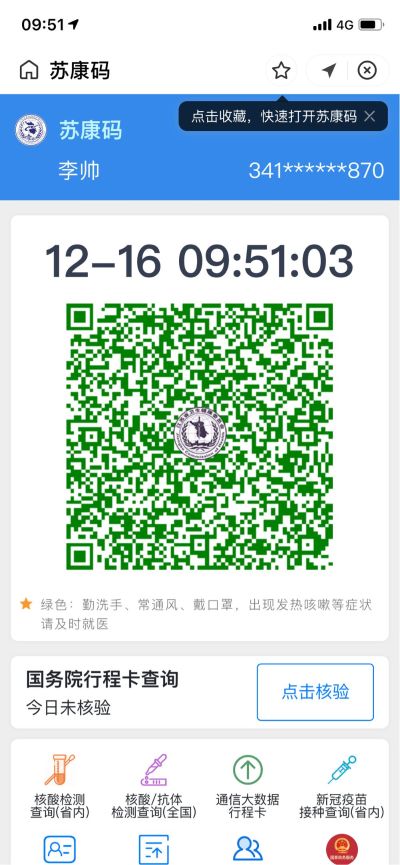Open 通信大数据行程卡
The width and height of the screenshot is (400, 865).
247,786
